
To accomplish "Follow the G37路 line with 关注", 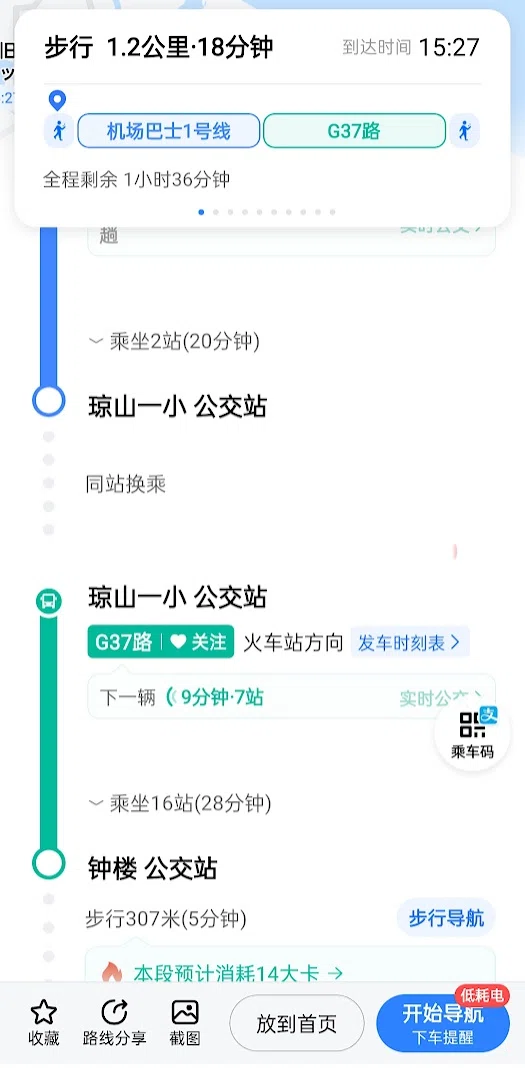I will (197, 642).
